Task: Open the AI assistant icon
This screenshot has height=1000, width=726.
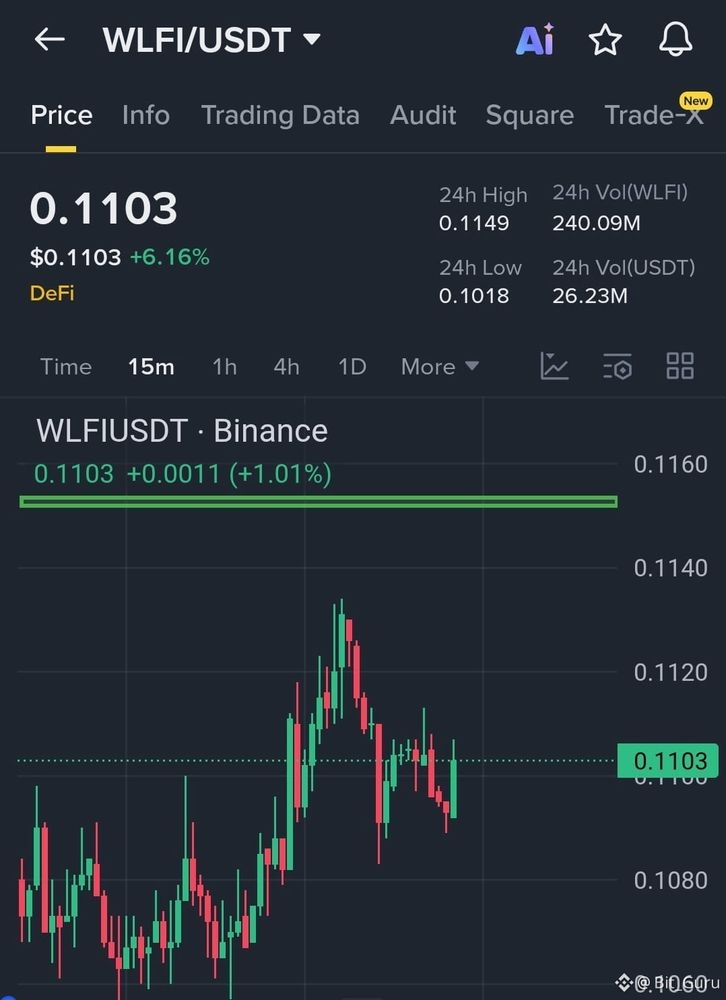Action: 535,40
